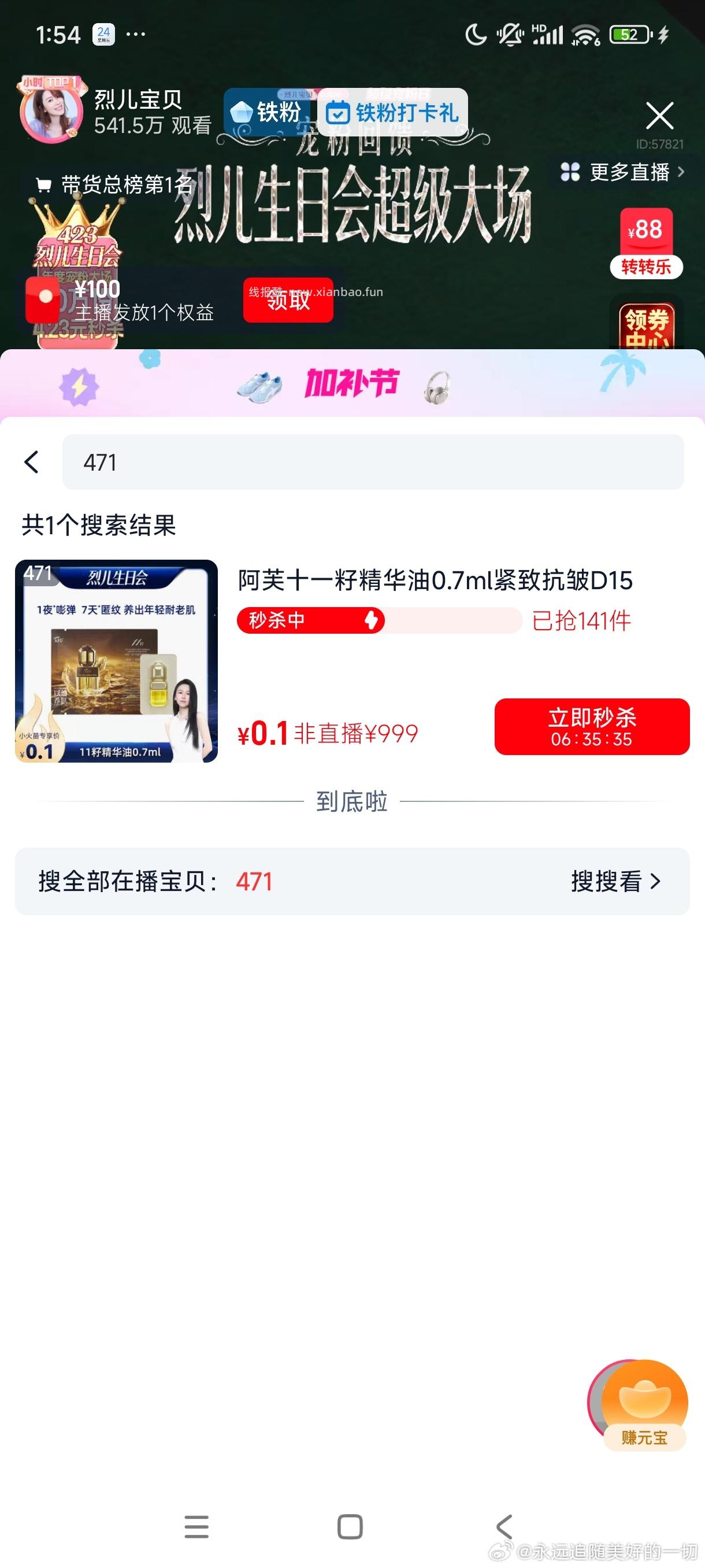The width and height of the screenshot is (705, 1568).
Task: Tap the shopping cart on 带货总榜第1名 banner
Action: (43, 186)
